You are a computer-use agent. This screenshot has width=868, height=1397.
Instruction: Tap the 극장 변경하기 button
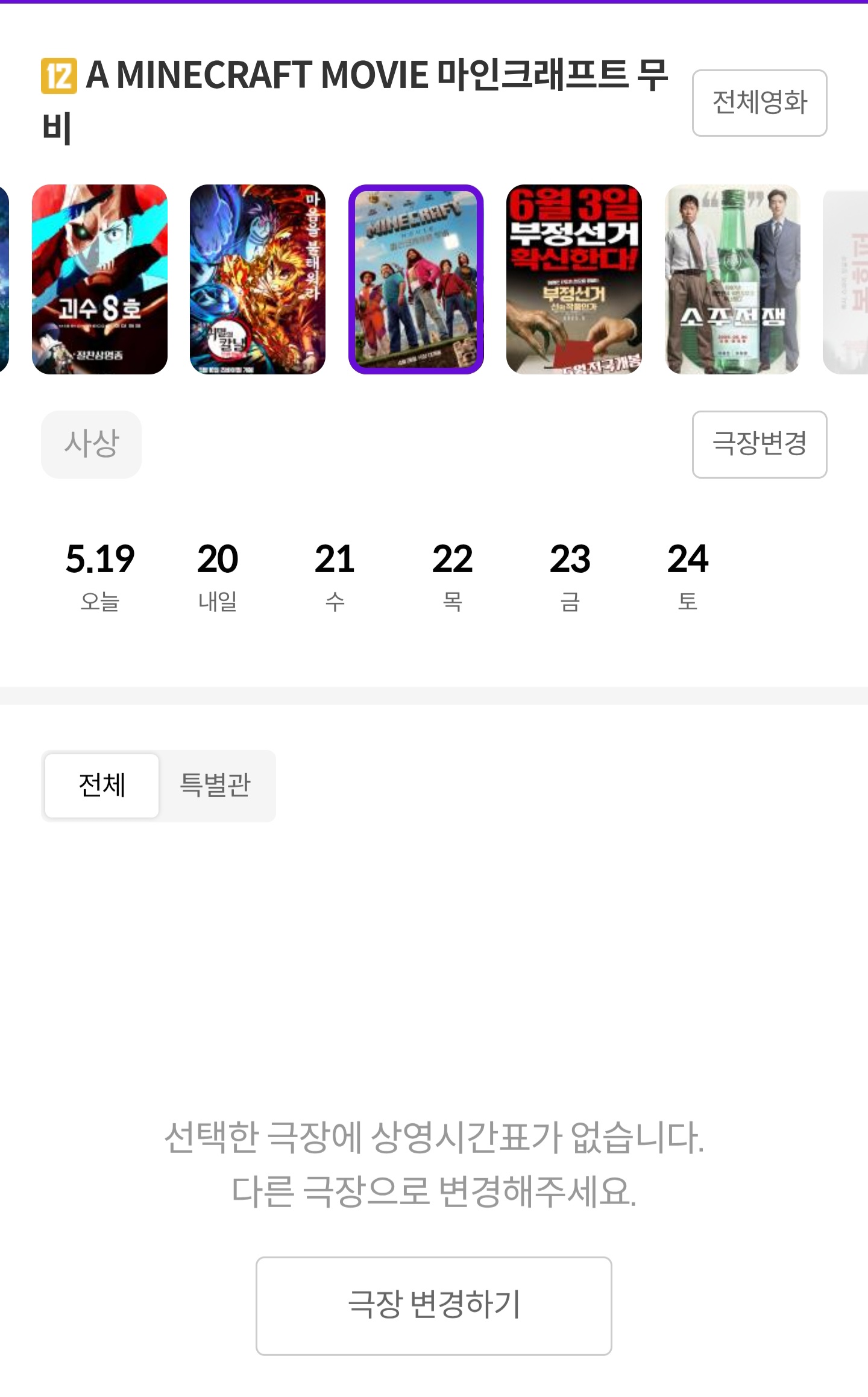pos(434,1306)
